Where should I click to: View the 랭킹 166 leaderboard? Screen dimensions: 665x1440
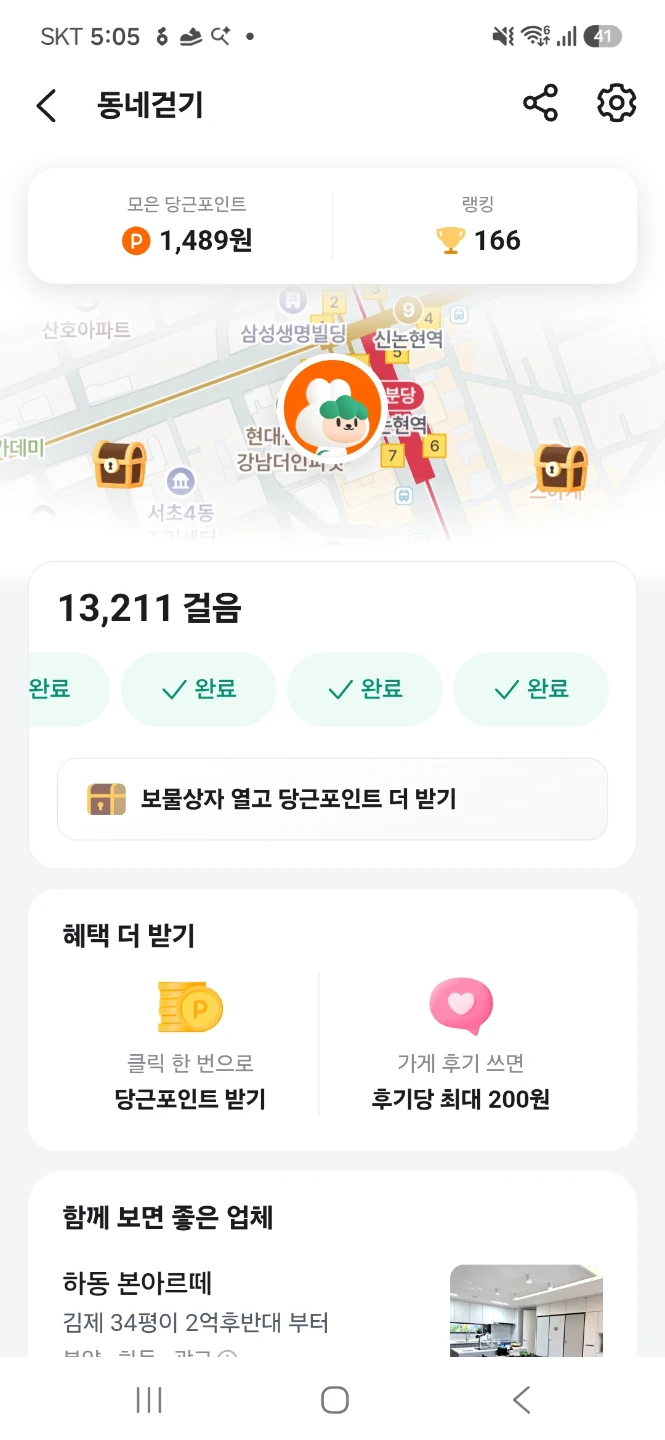click(478, 226)
